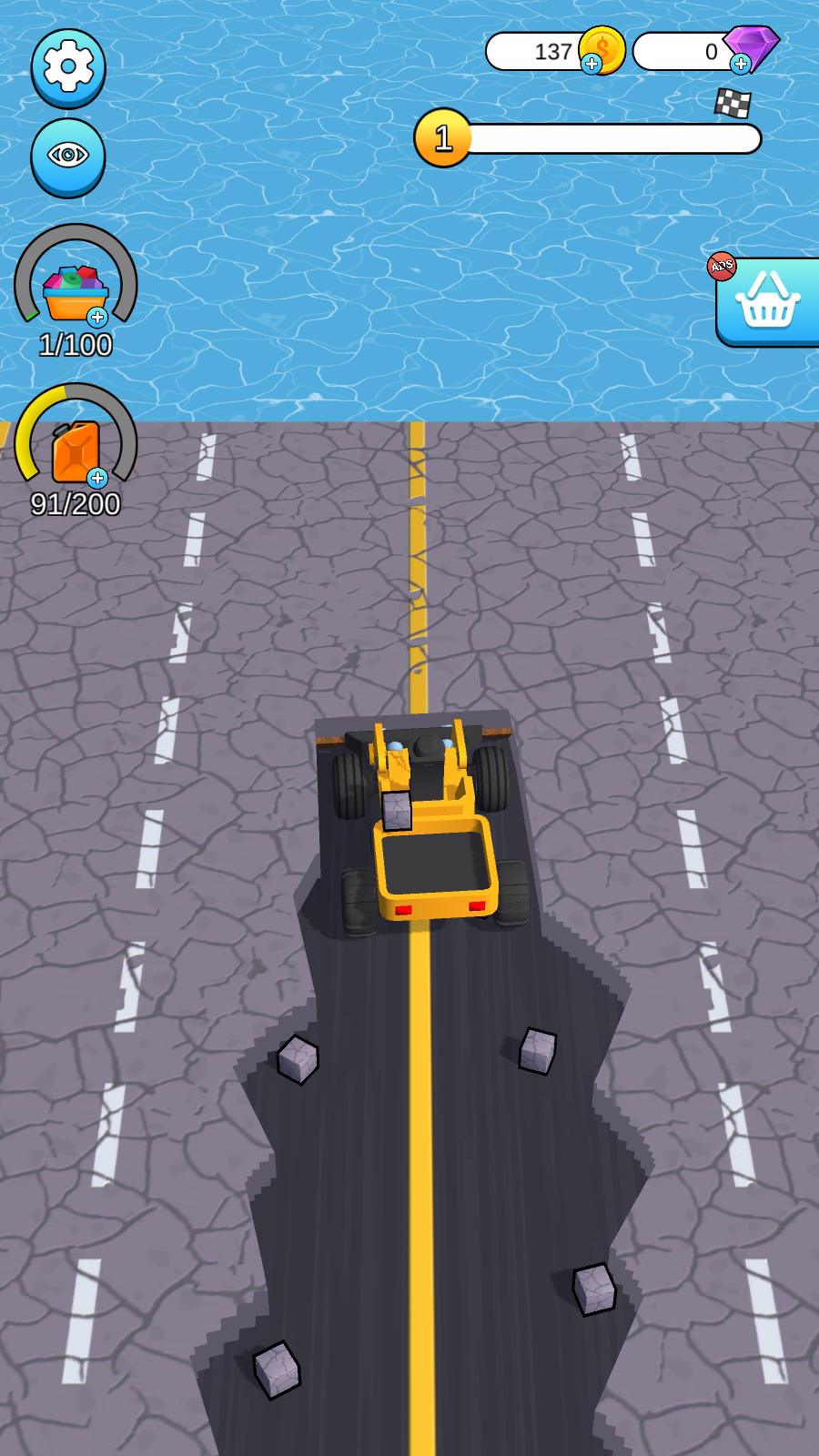The width and height of the screenshot is (819, 1456).
Task: Open the shop basket button
Action: point(769,301)
